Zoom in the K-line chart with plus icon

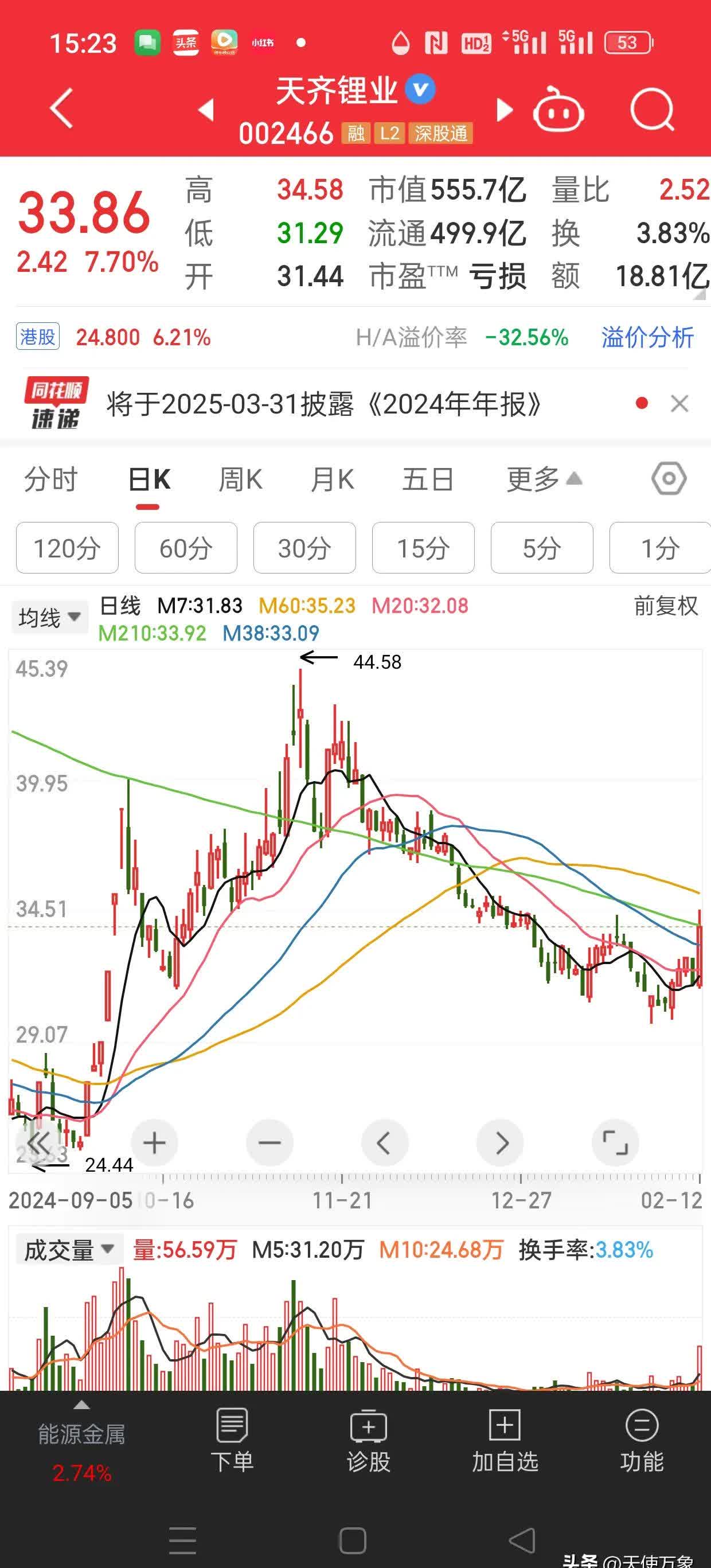click(x=154, y=1142)
